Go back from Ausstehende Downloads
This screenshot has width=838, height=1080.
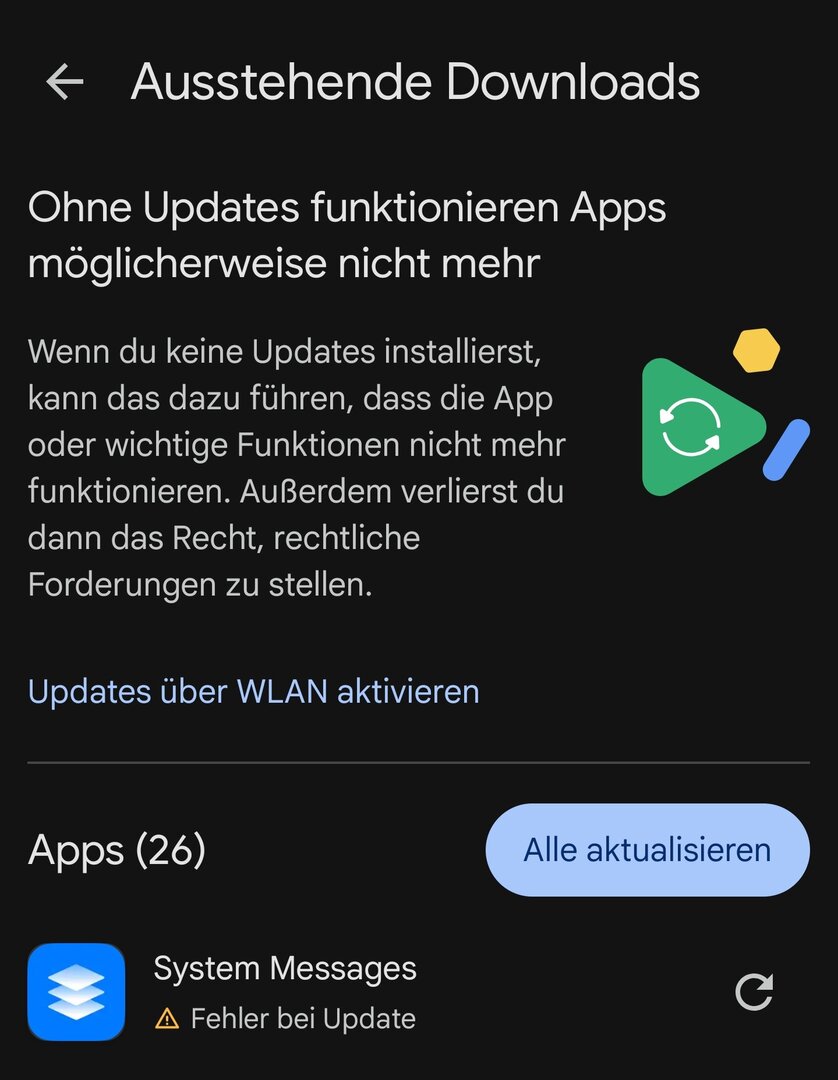(x=65, y=82)
